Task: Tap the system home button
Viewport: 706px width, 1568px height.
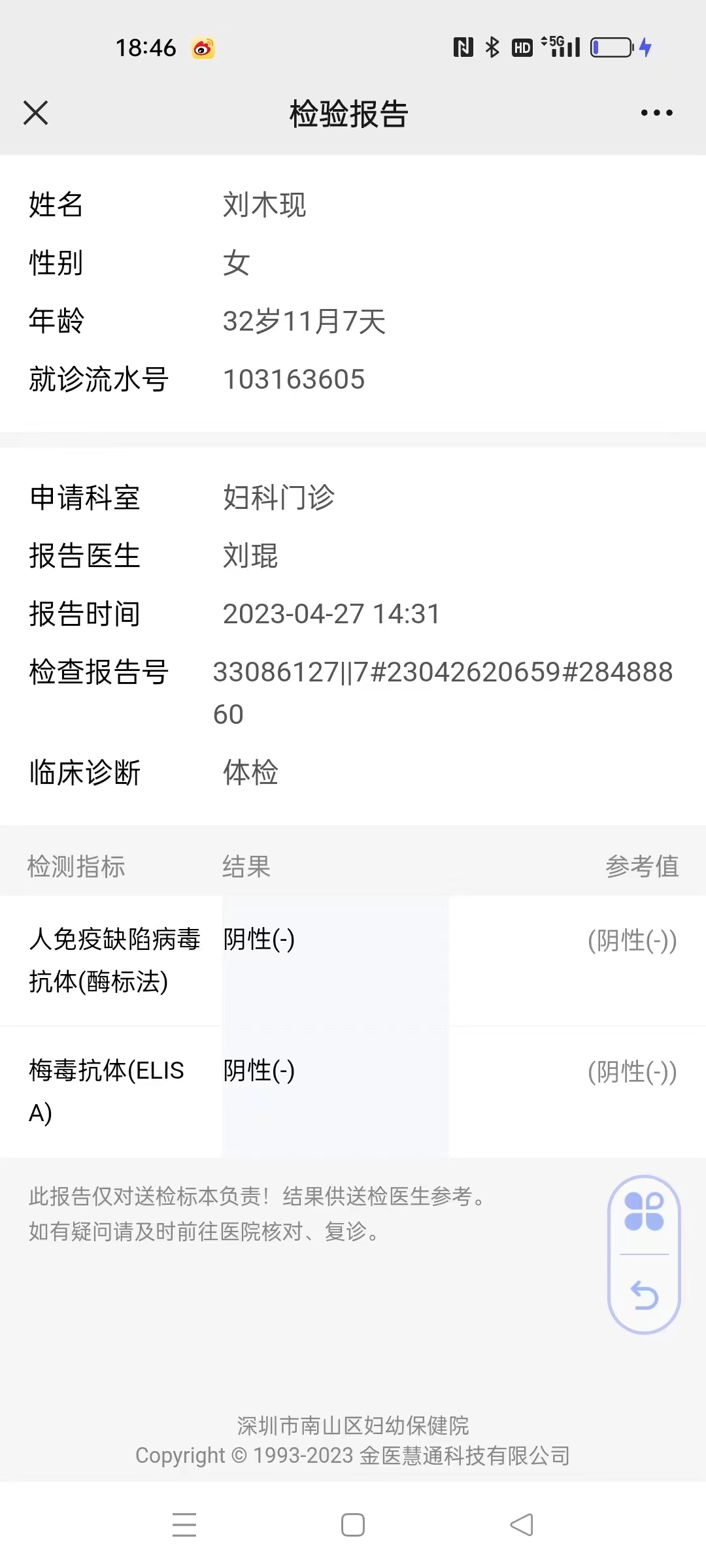Action: (x=353, y=1525)
